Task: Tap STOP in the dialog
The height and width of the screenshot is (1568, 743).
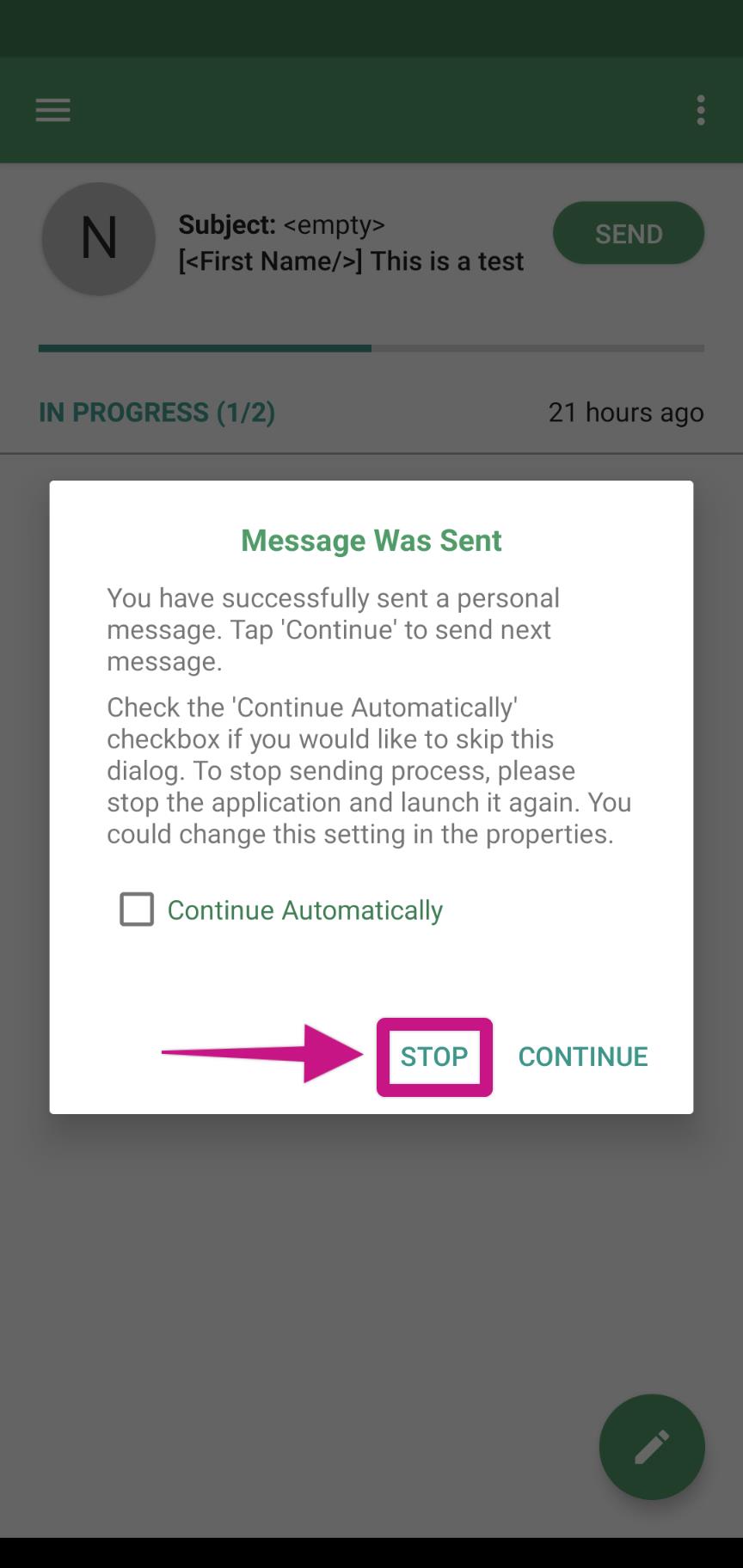Action: click(434, 1057)
